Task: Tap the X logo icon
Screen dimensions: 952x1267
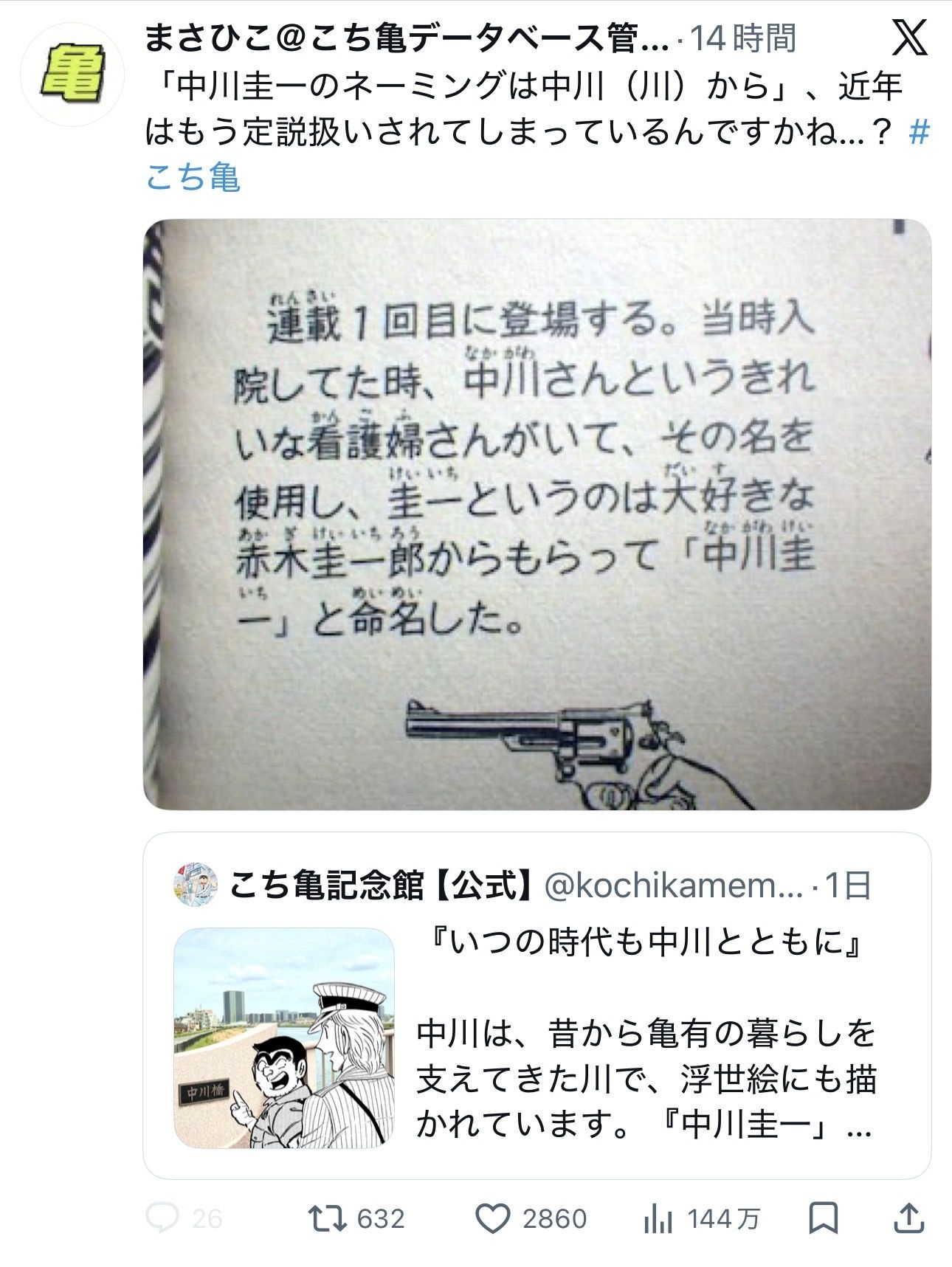Action: (x=909, y=38)
